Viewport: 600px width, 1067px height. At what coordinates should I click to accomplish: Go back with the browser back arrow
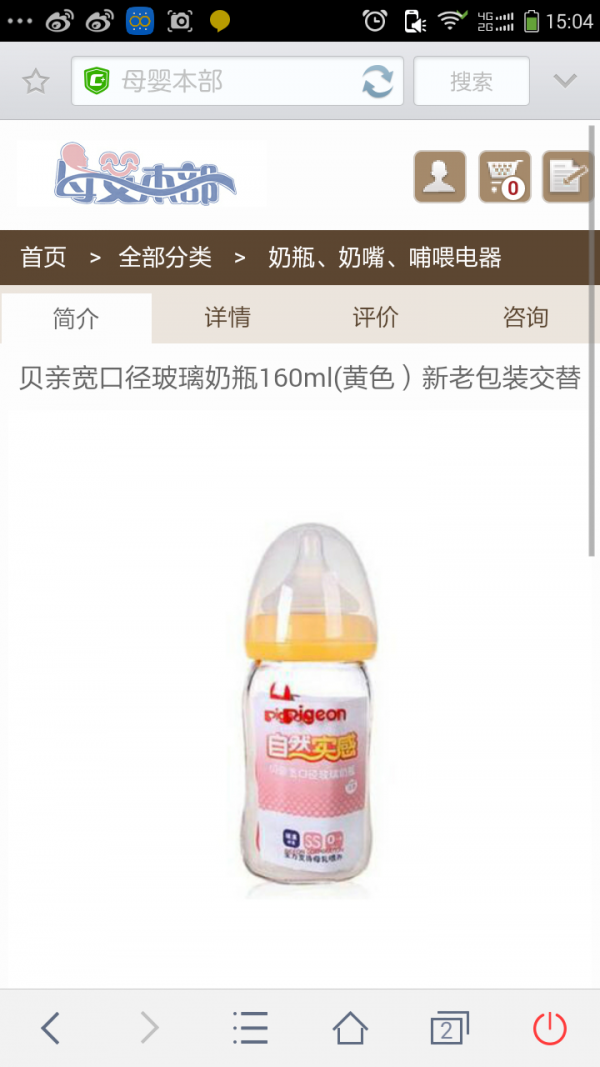click(x=51, y=1027)
